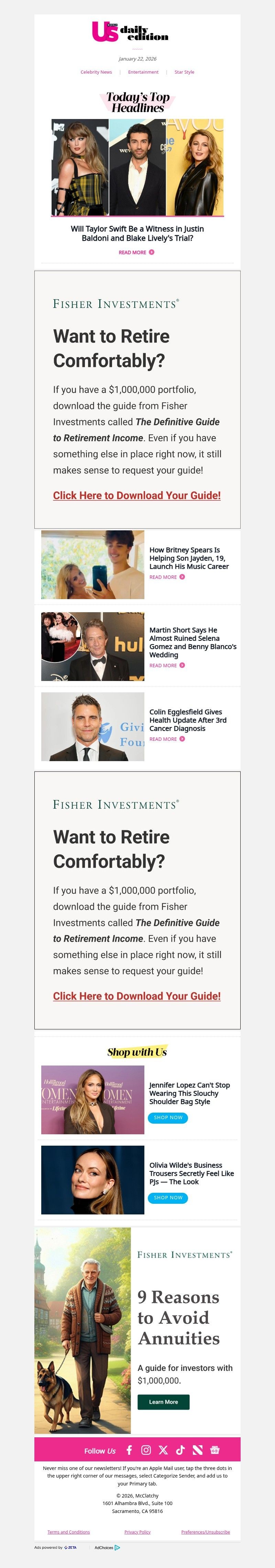
Task: Open the TikTok profile icon
Action: [x=180, y=1450]
